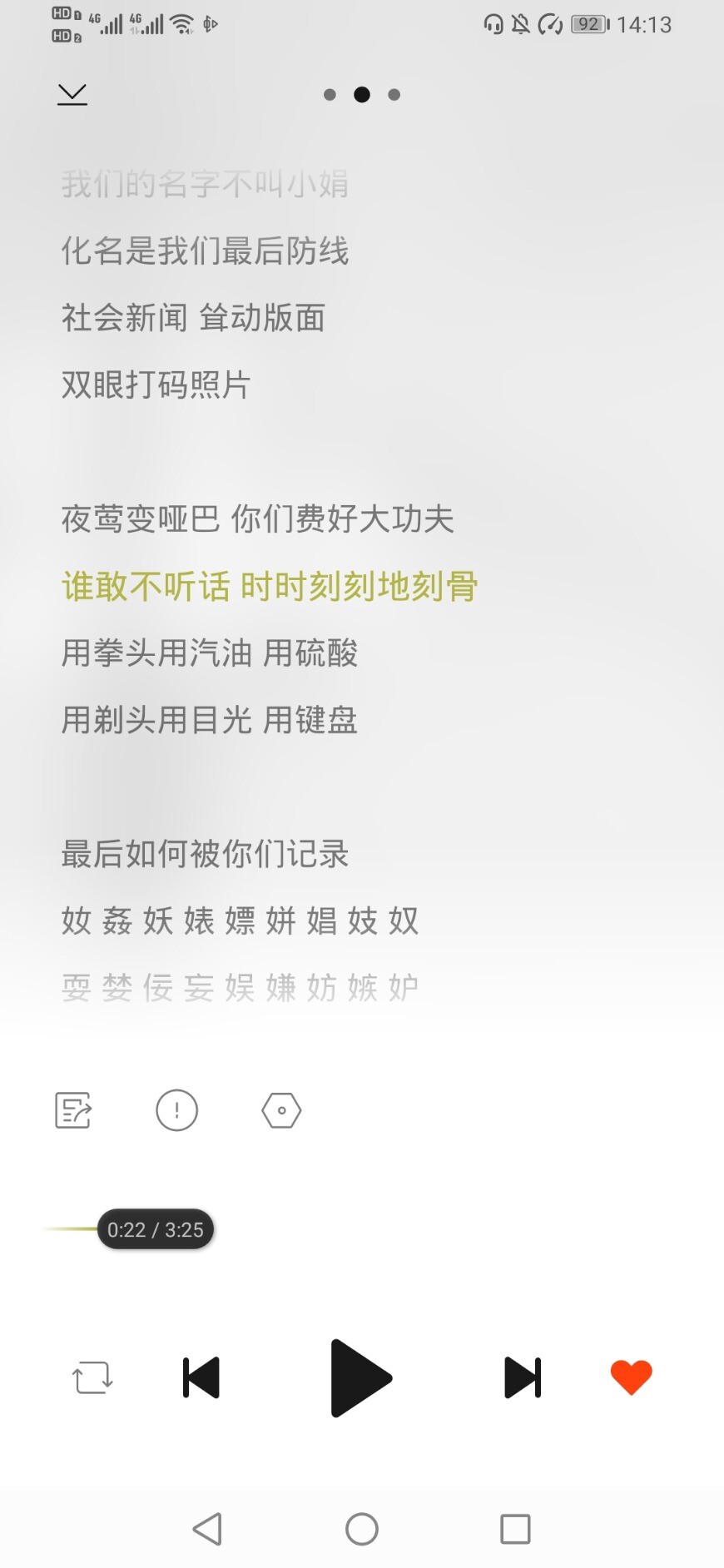Skip to the next track
Viewport: 724px width, 1568px height.
(x=523, y=1377)
